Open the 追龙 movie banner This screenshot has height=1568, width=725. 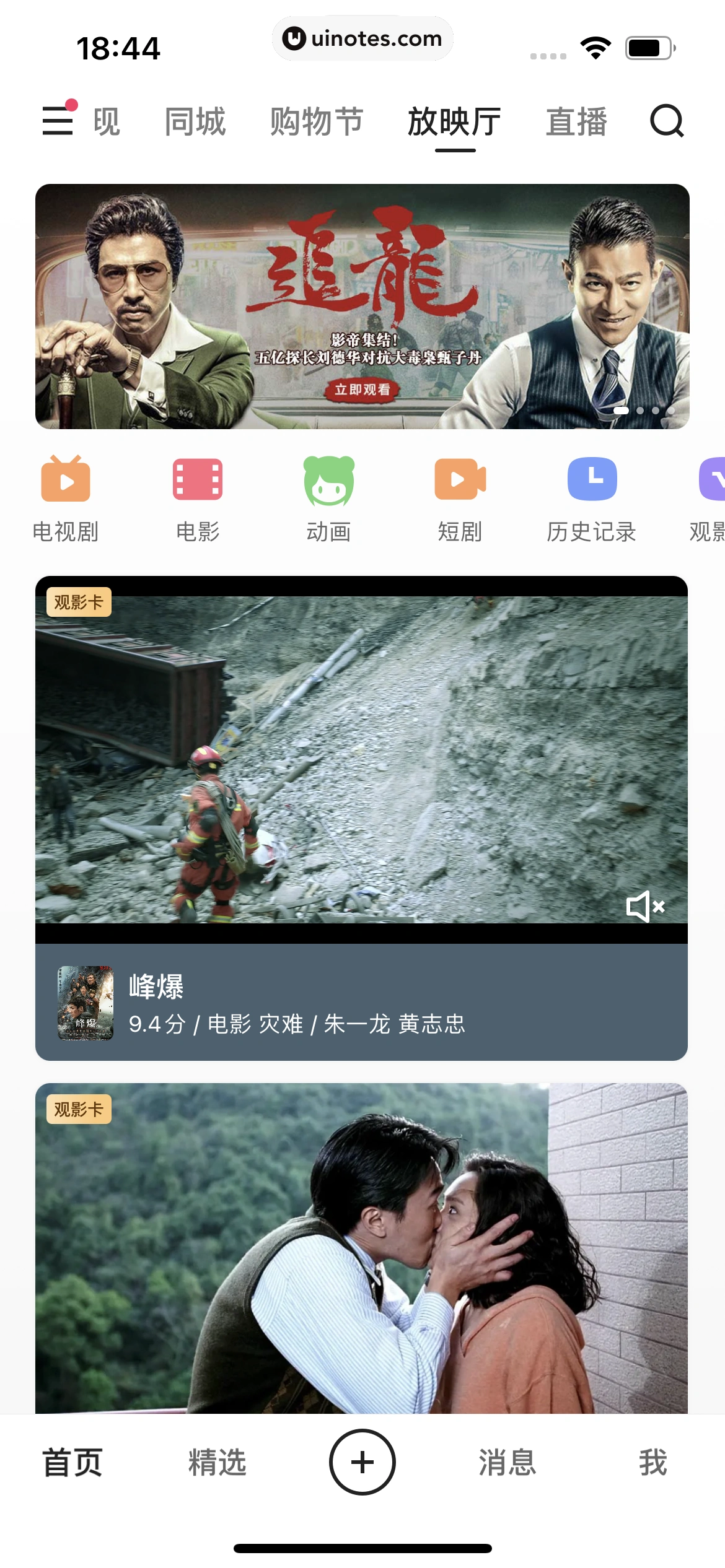pos(362,306)
